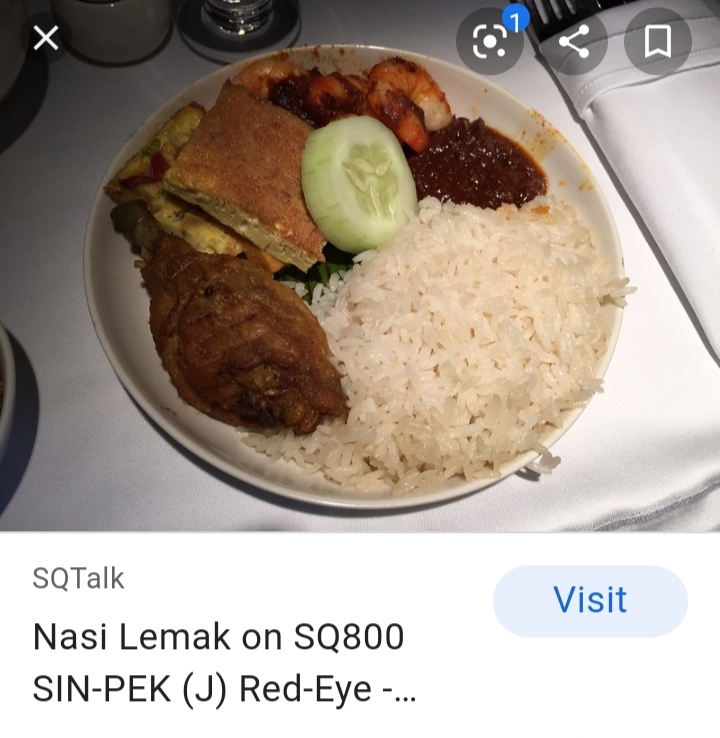This screenshot has width=720, height=738.
Task: Close the image viewer
Action: [x=46, y=39]
